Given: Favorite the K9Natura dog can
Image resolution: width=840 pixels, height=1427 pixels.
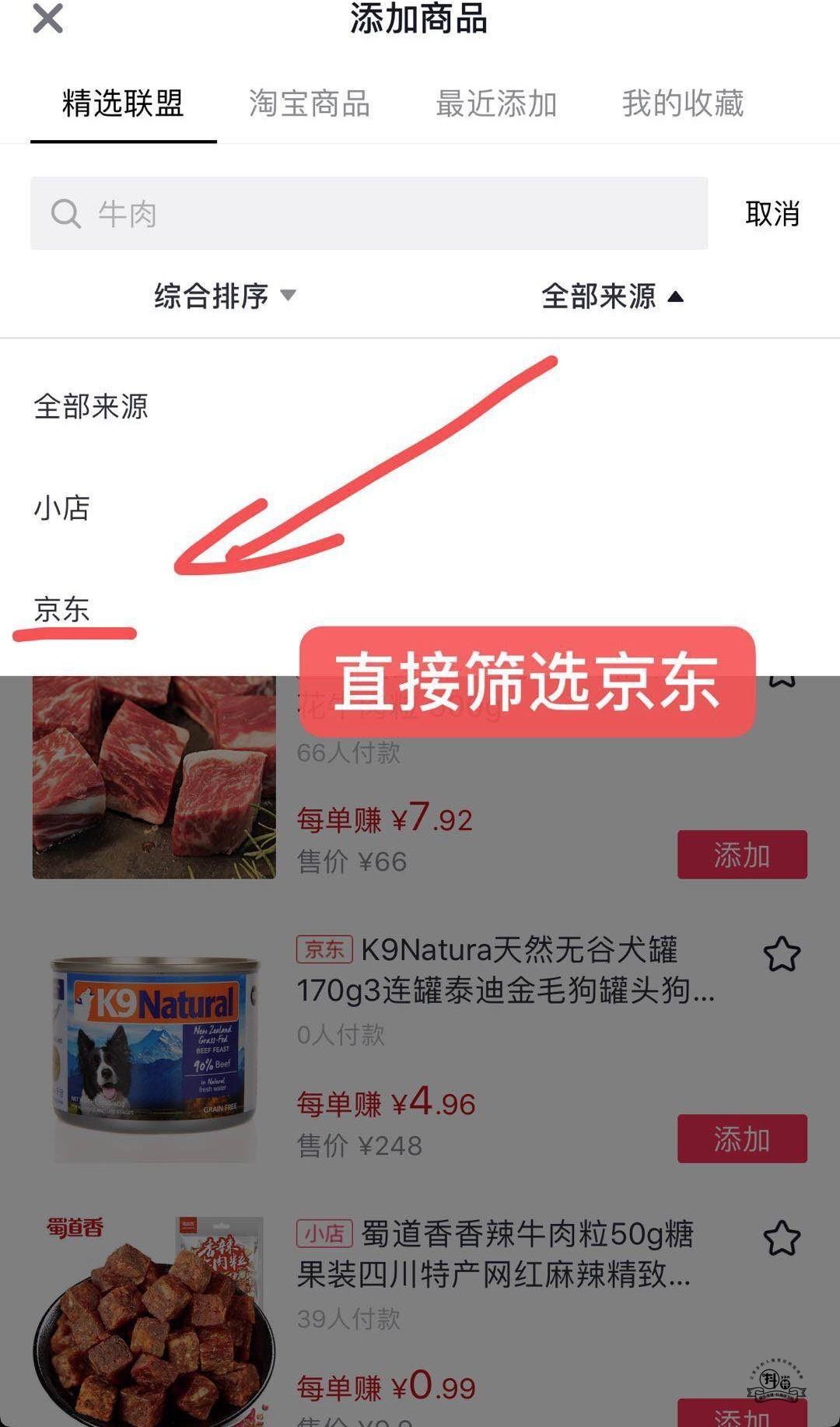Looking at the screenshot, I should (782, 955).
